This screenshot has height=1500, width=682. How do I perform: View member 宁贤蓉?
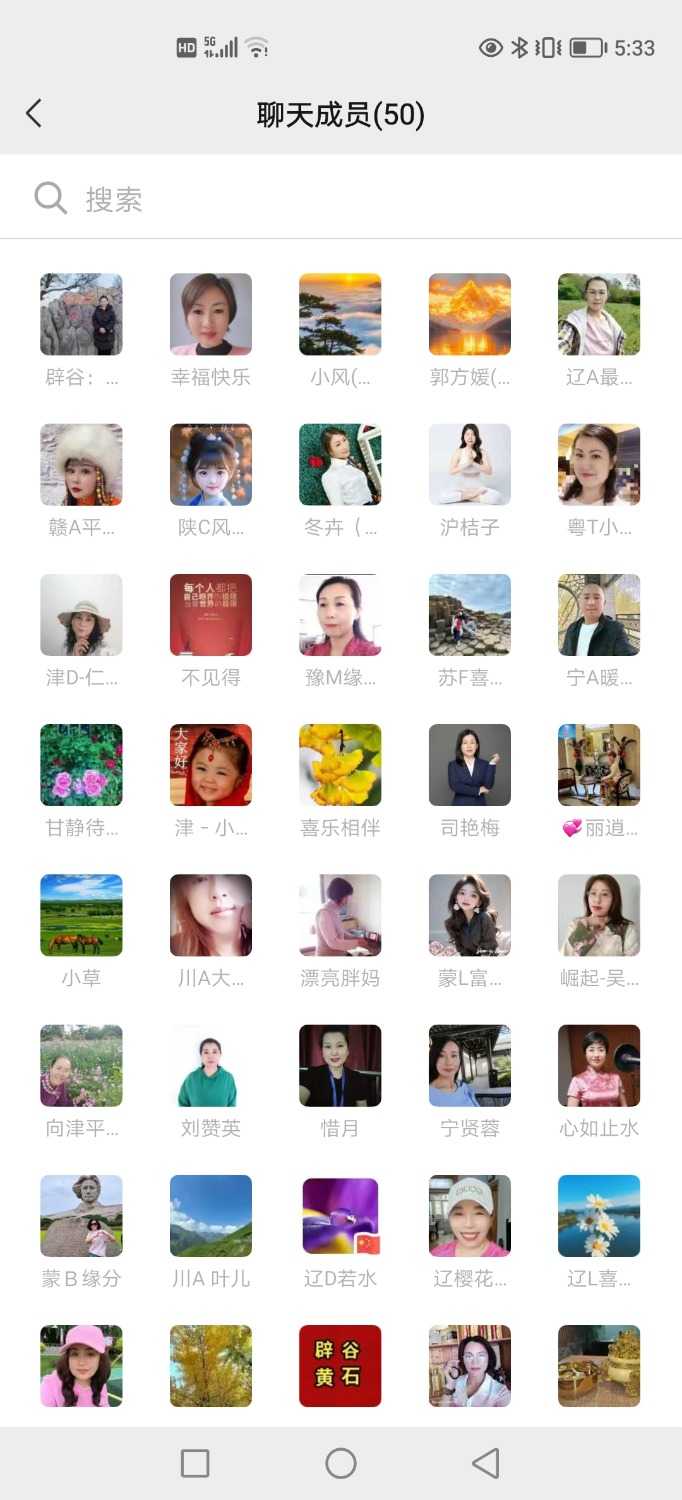[x=469, y=1065]
